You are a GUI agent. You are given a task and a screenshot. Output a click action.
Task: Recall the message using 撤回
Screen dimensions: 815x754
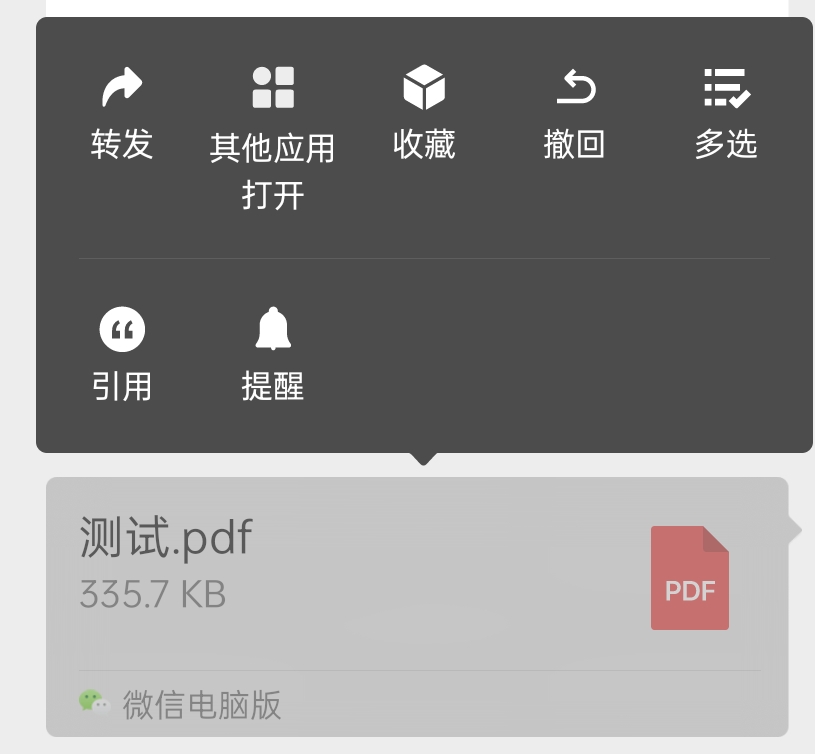click(574, 114)
